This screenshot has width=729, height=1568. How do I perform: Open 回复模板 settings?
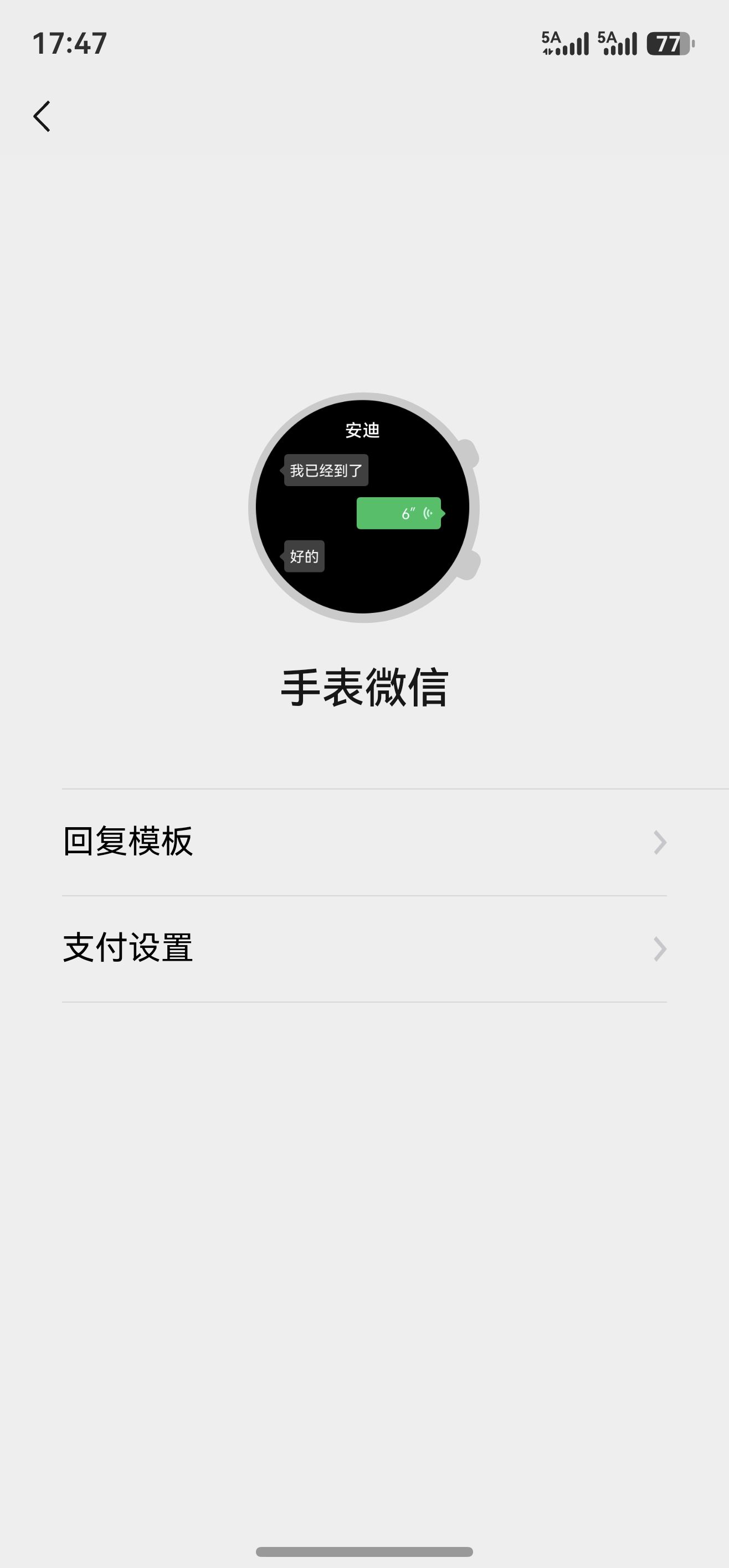pyautogui.click(x=364, y=842)
